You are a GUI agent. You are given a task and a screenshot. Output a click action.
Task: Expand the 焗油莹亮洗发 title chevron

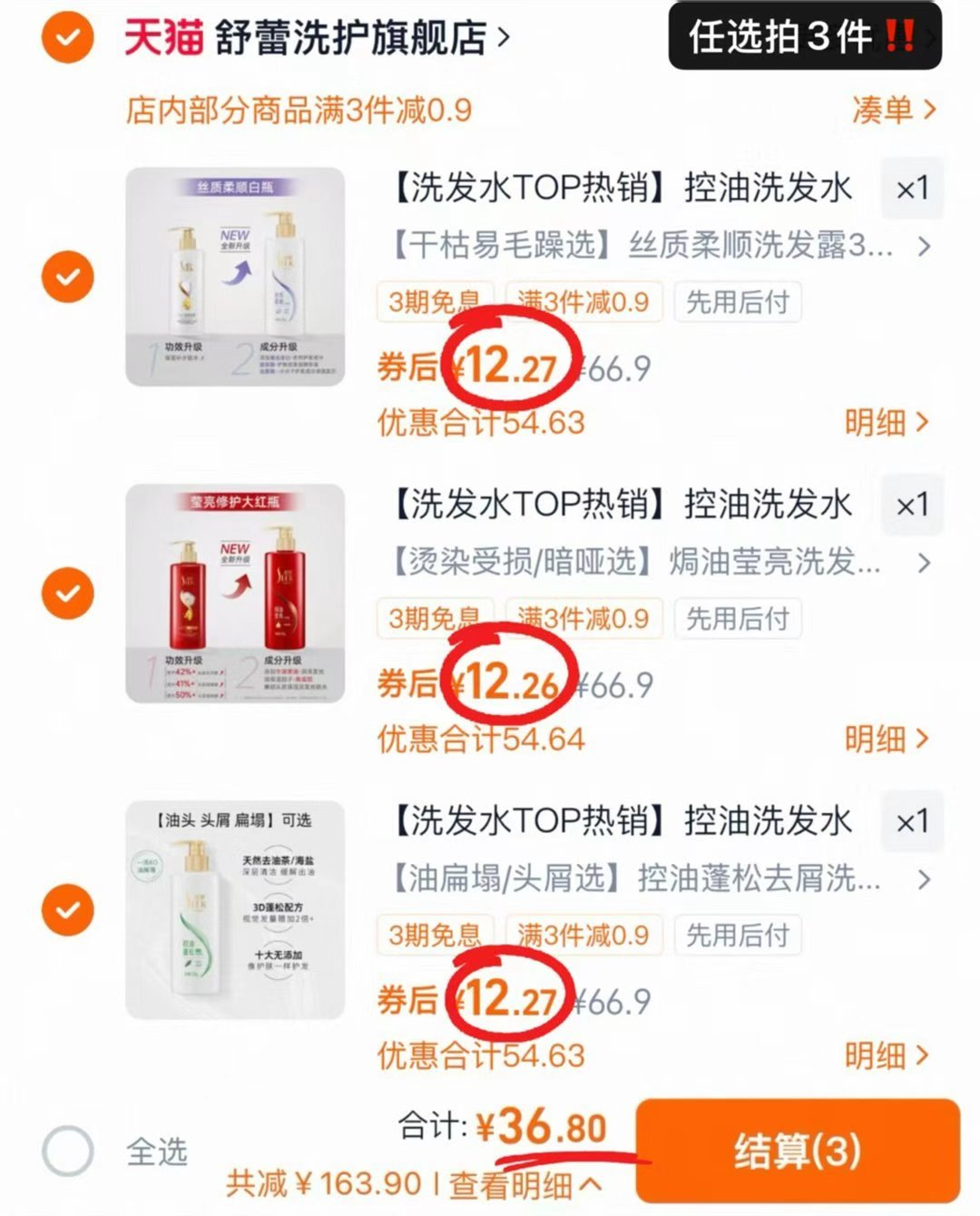pyautogui.click(x=925, y=562)
